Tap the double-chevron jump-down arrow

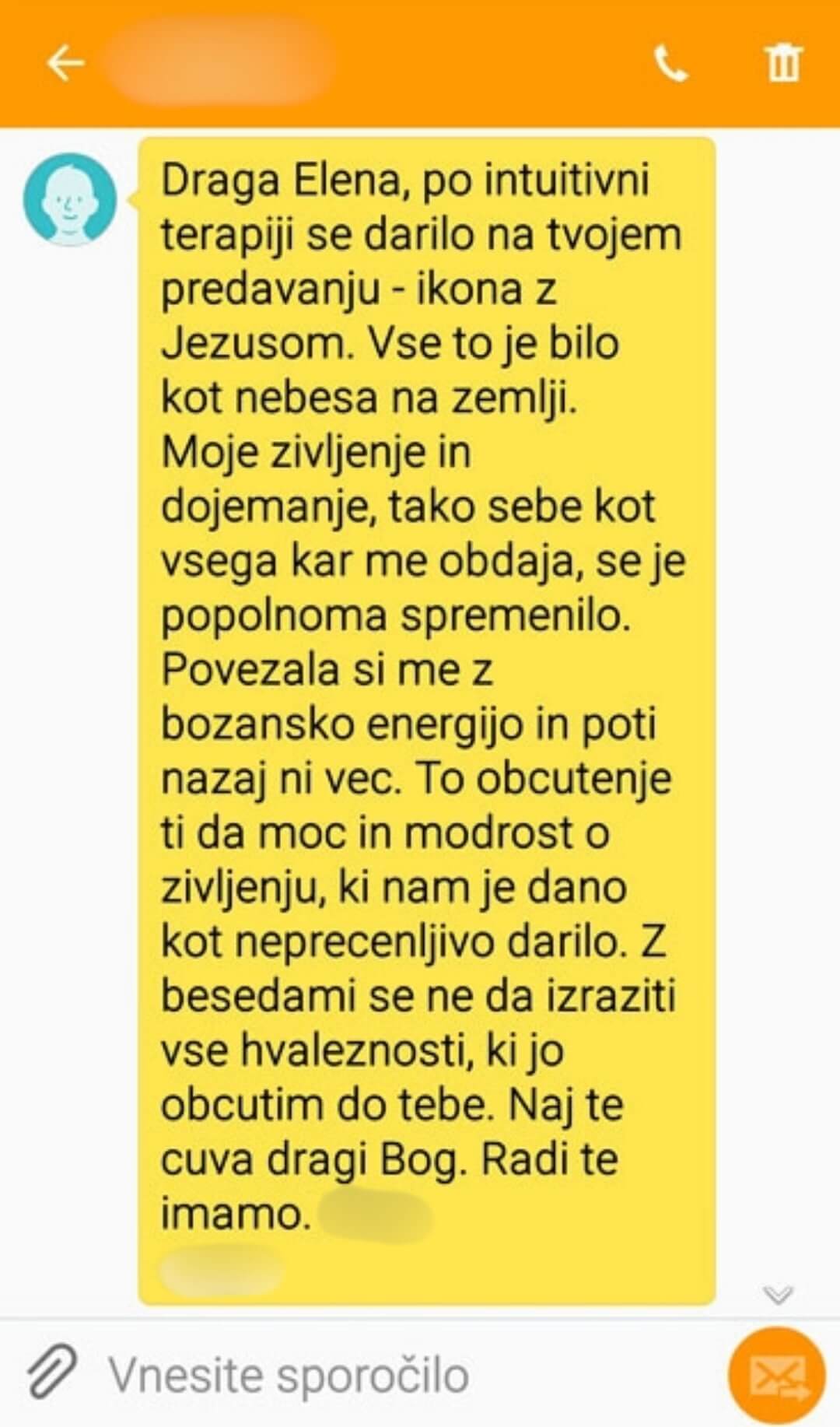click(778, 1295)
